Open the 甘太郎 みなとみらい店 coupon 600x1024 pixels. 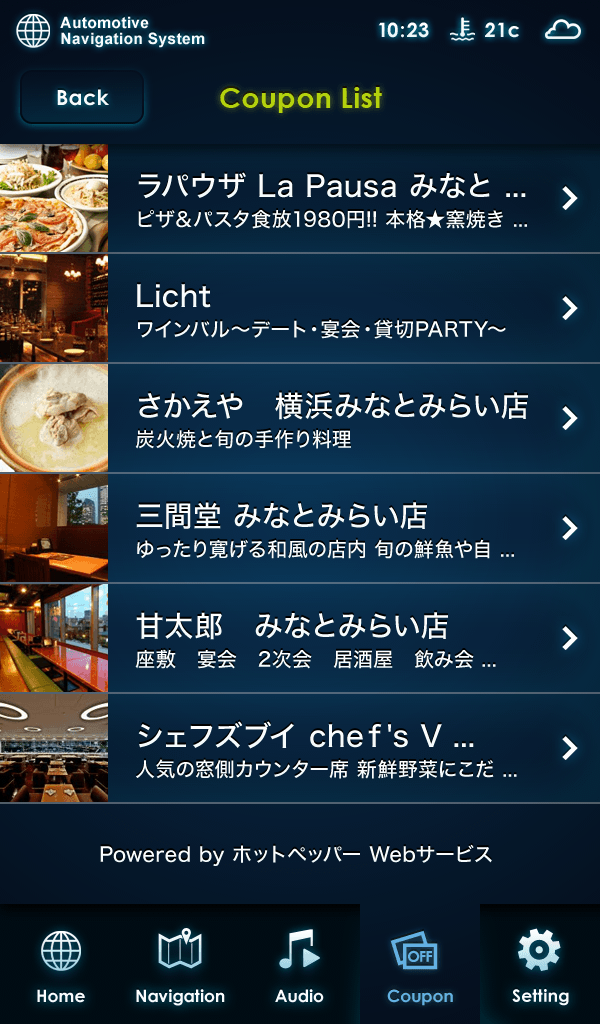330,638
